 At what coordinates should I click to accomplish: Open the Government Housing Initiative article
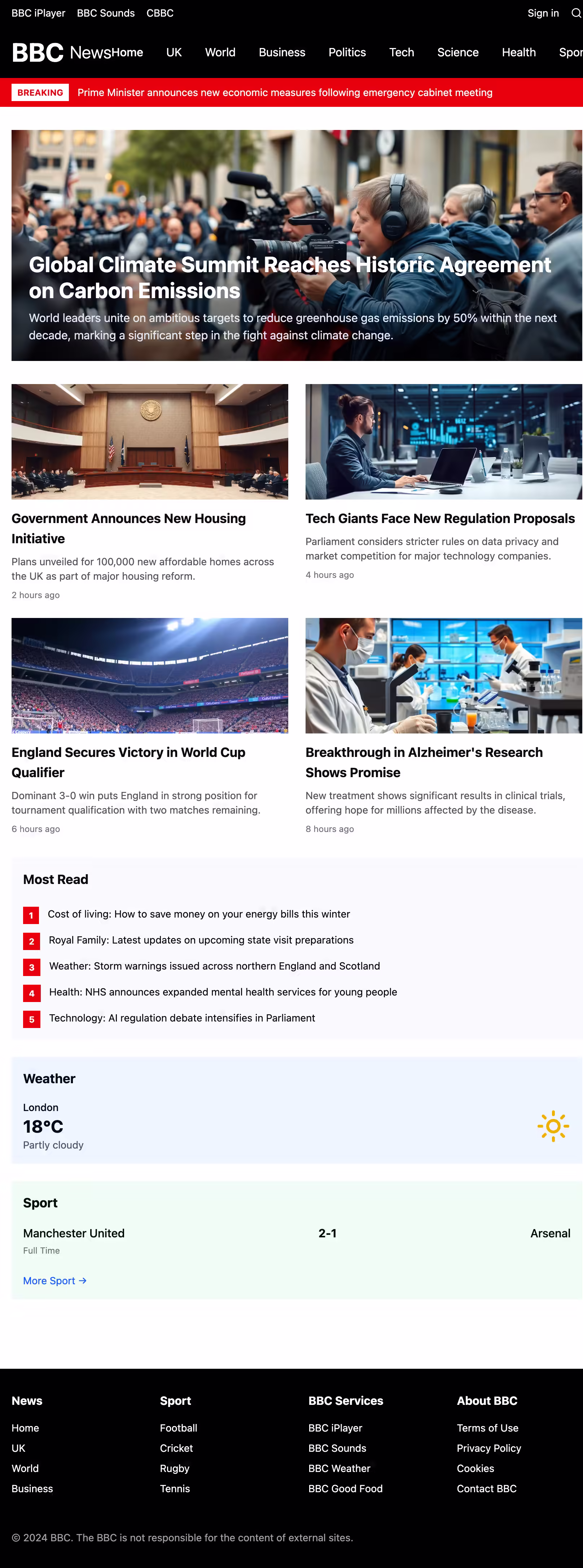128,528
